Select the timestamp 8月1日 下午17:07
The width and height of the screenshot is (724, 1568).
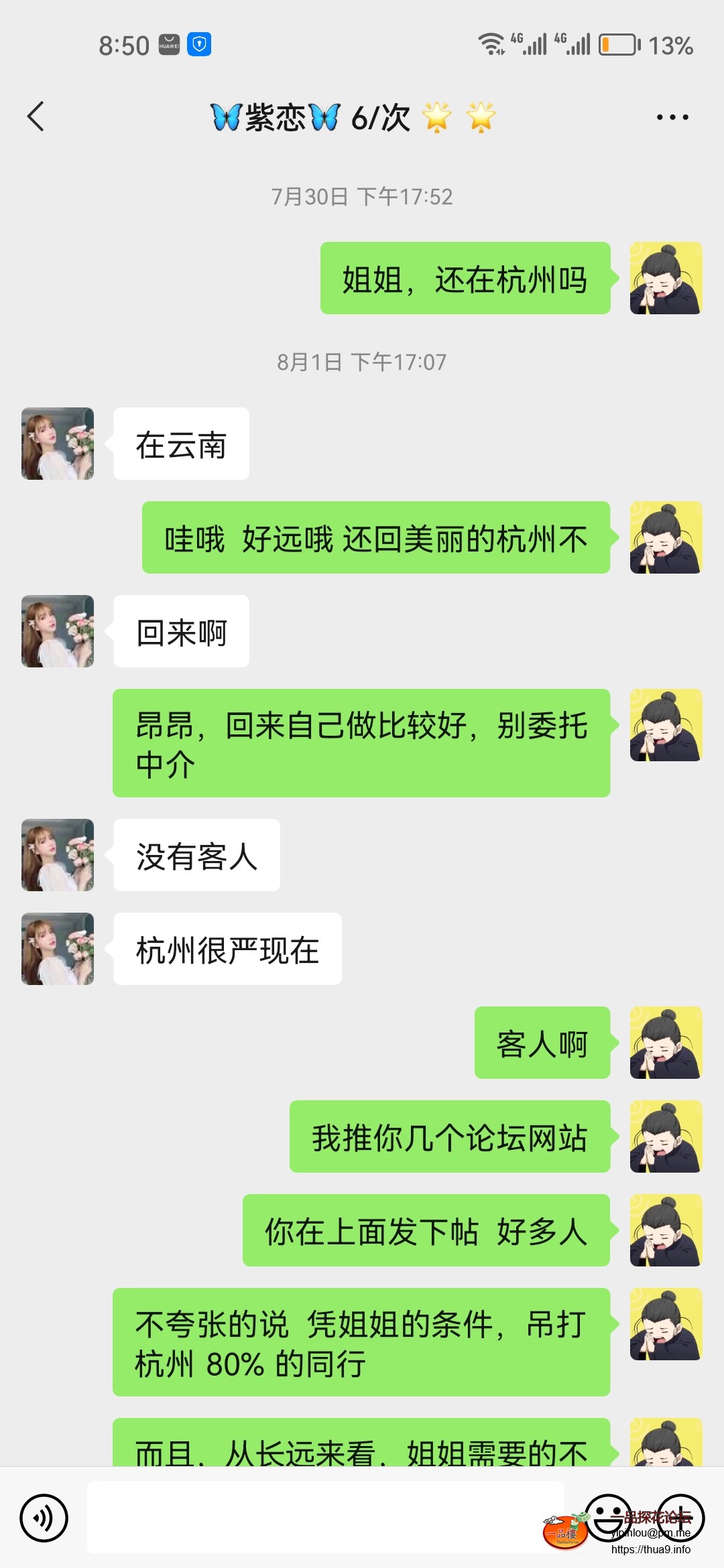click(362, 362)
